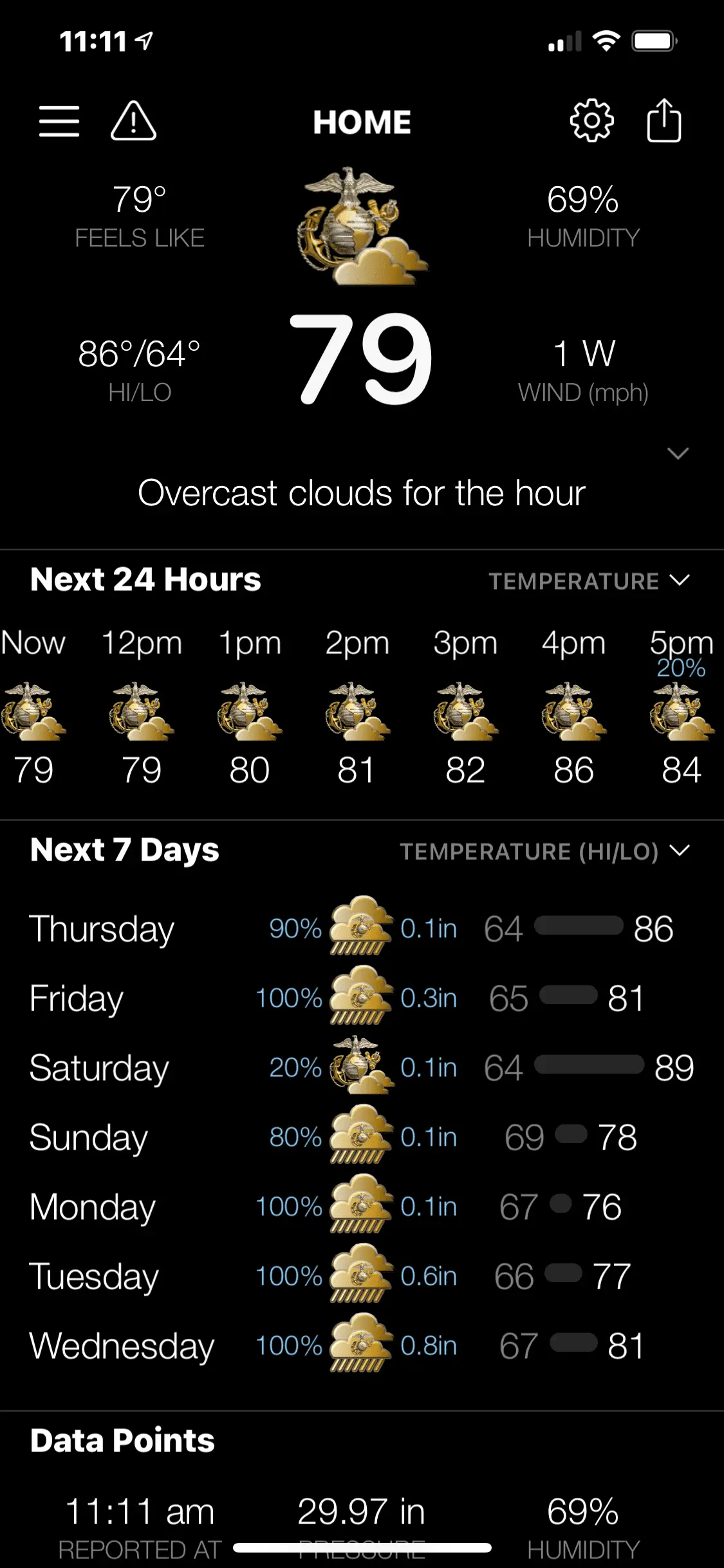
Task: Change the TEMPERATURE (HI/LO) dropdown
Action: click(x=544, y=852)
